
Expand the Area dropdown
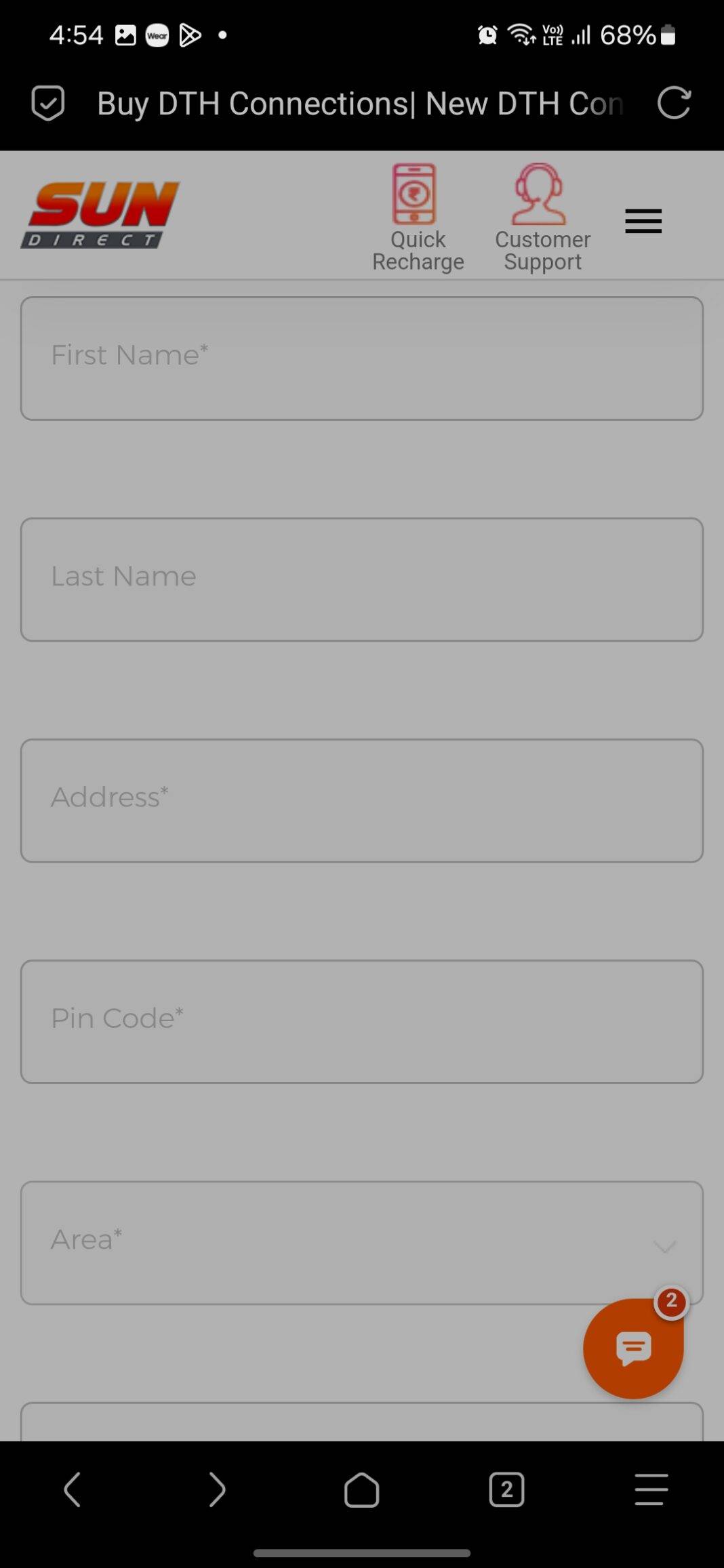point(361,1242)
